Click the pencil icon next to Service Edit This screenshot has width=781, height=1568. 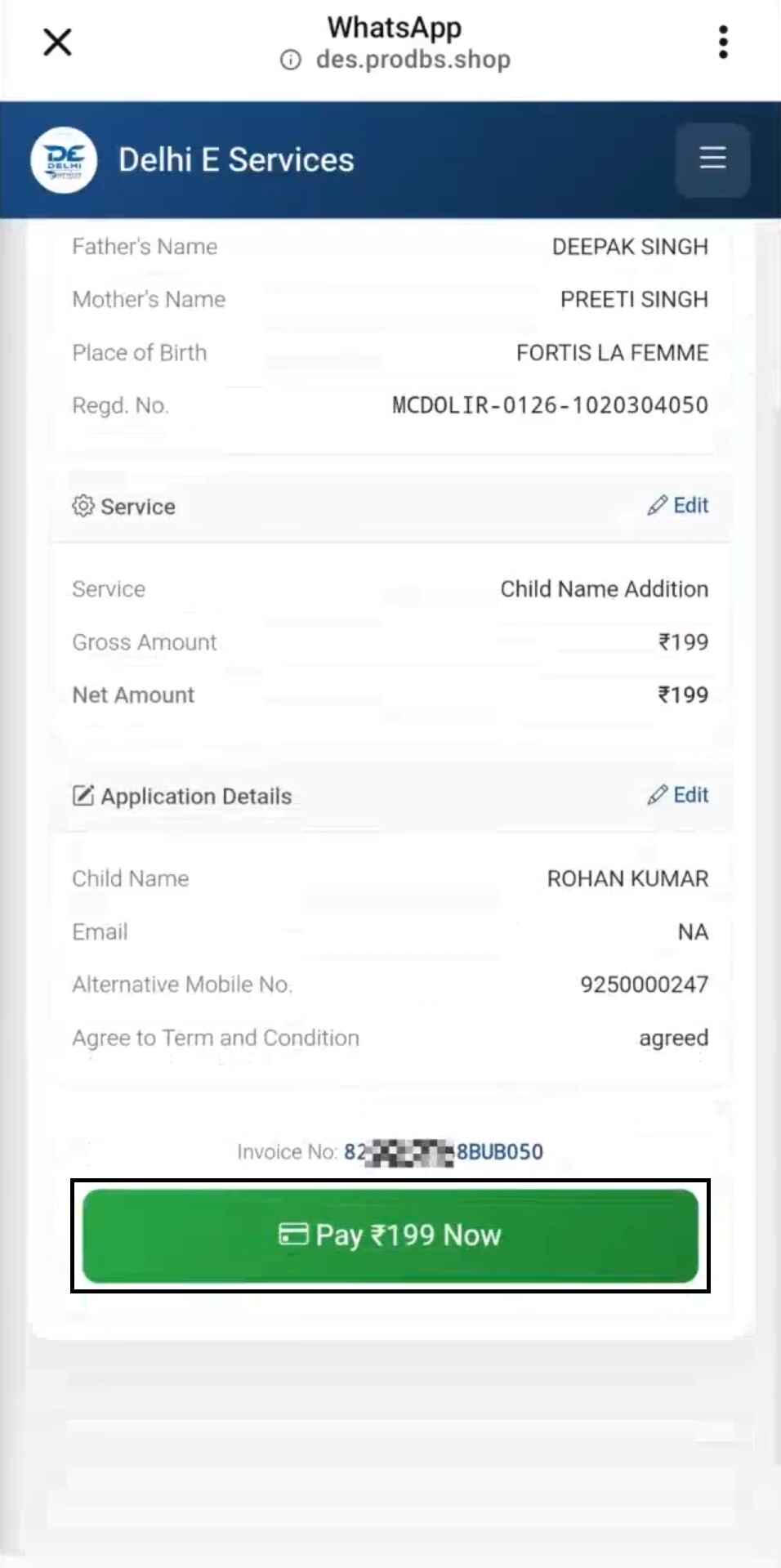(x=656, y=505)
